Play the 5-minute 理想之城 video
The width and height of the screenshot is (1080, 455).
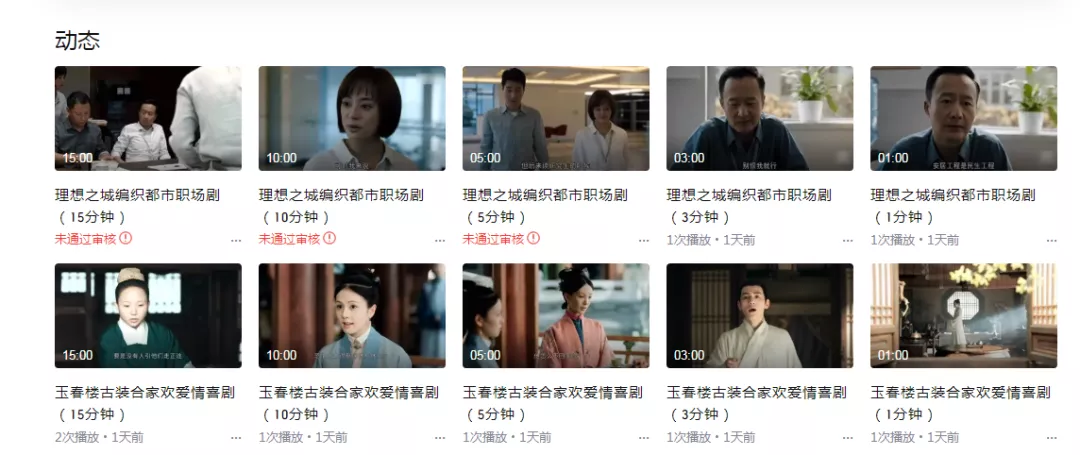pos(556,118)
